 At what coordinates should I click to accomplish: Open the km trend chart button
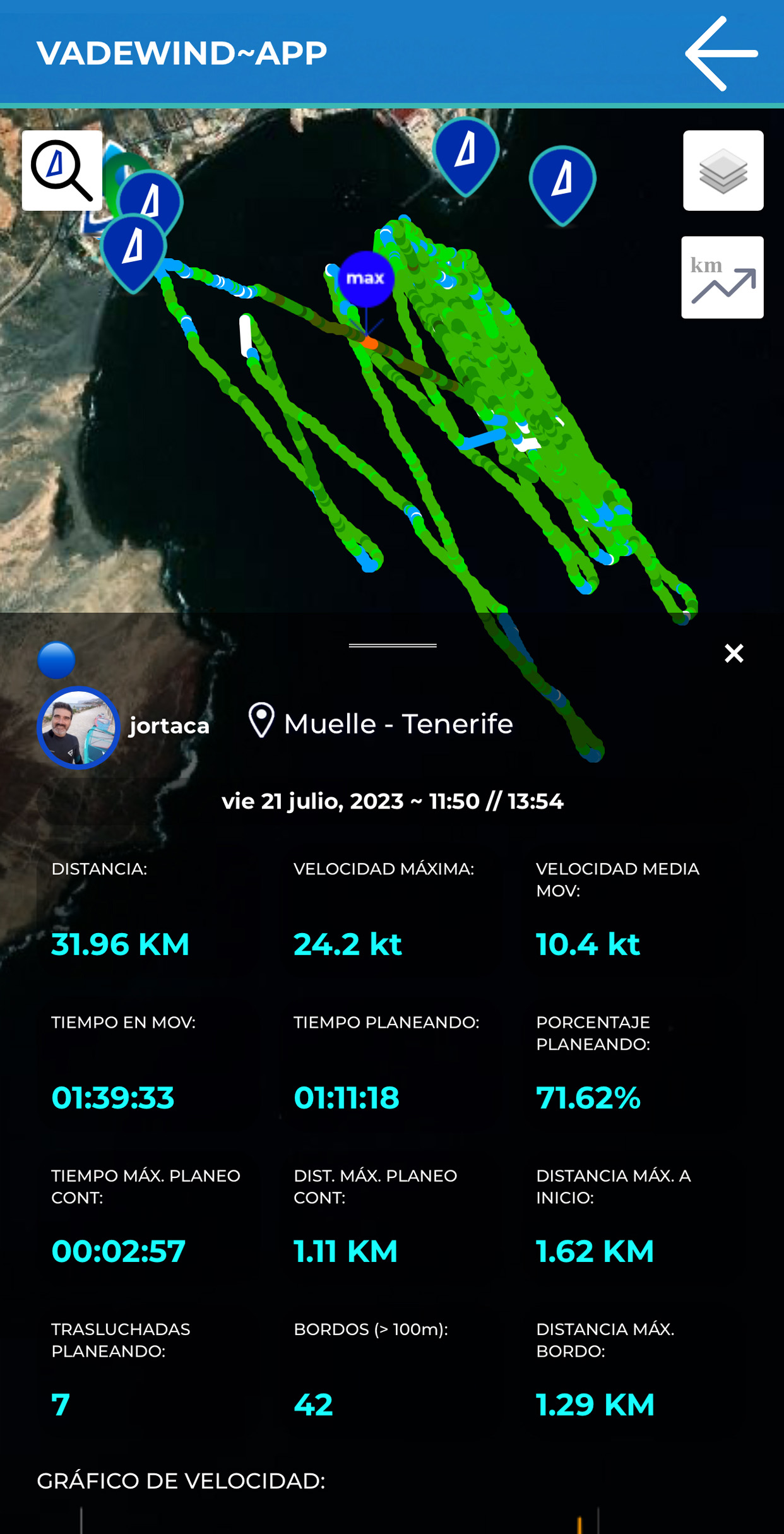tap(722, 277)
